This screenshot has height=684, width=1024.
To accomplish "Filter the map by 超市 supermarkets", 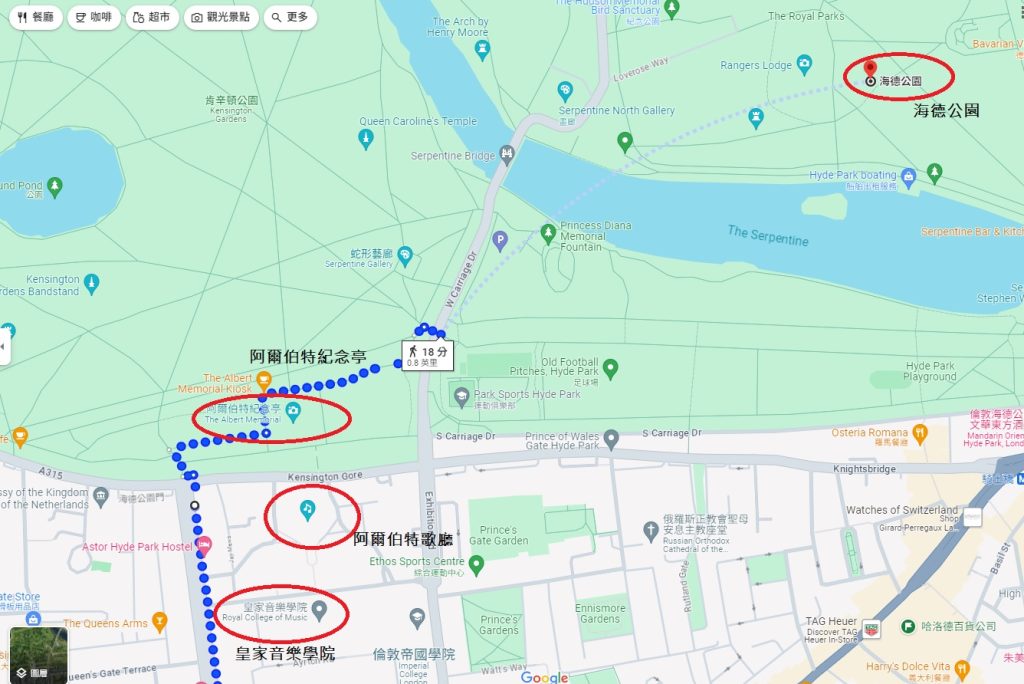I will pos(152,17).
